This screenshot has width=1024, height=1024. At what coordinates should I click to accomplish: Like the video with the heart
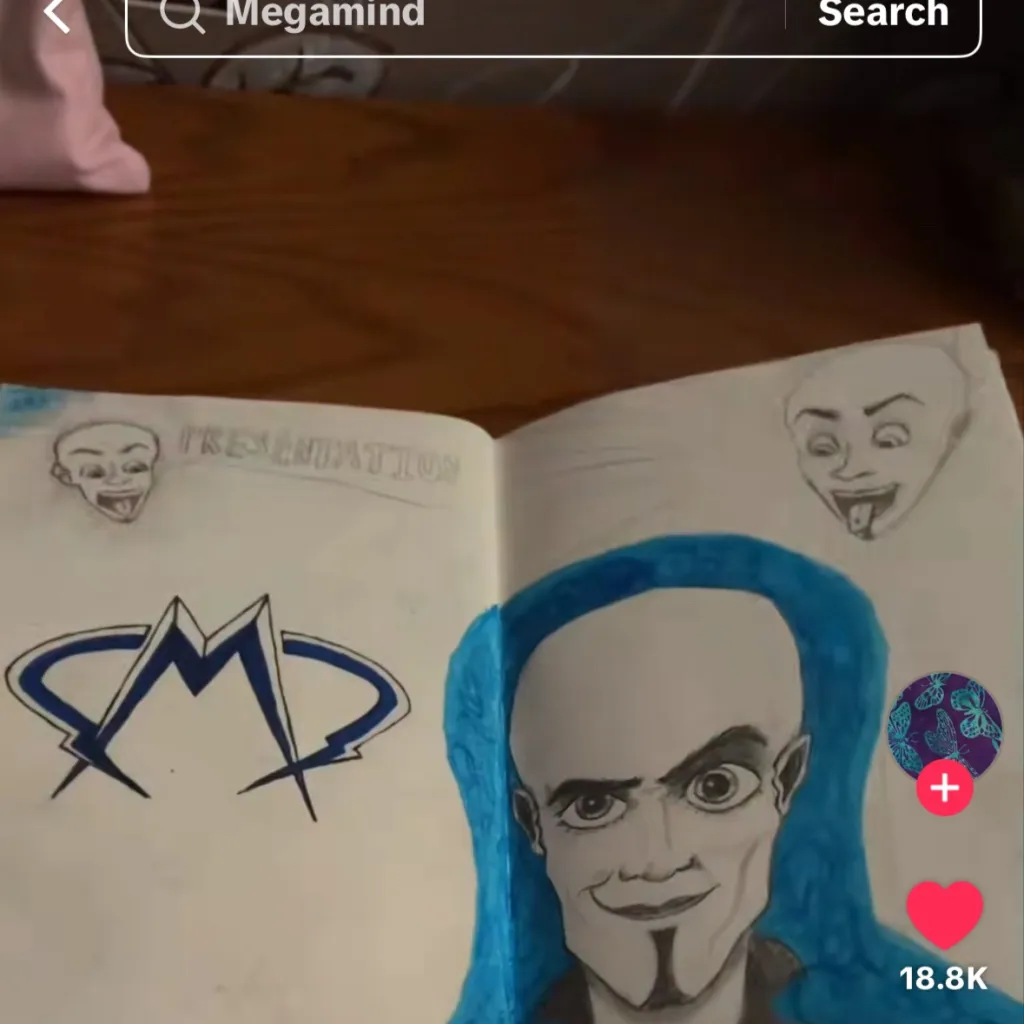click(x=944, y=914)
